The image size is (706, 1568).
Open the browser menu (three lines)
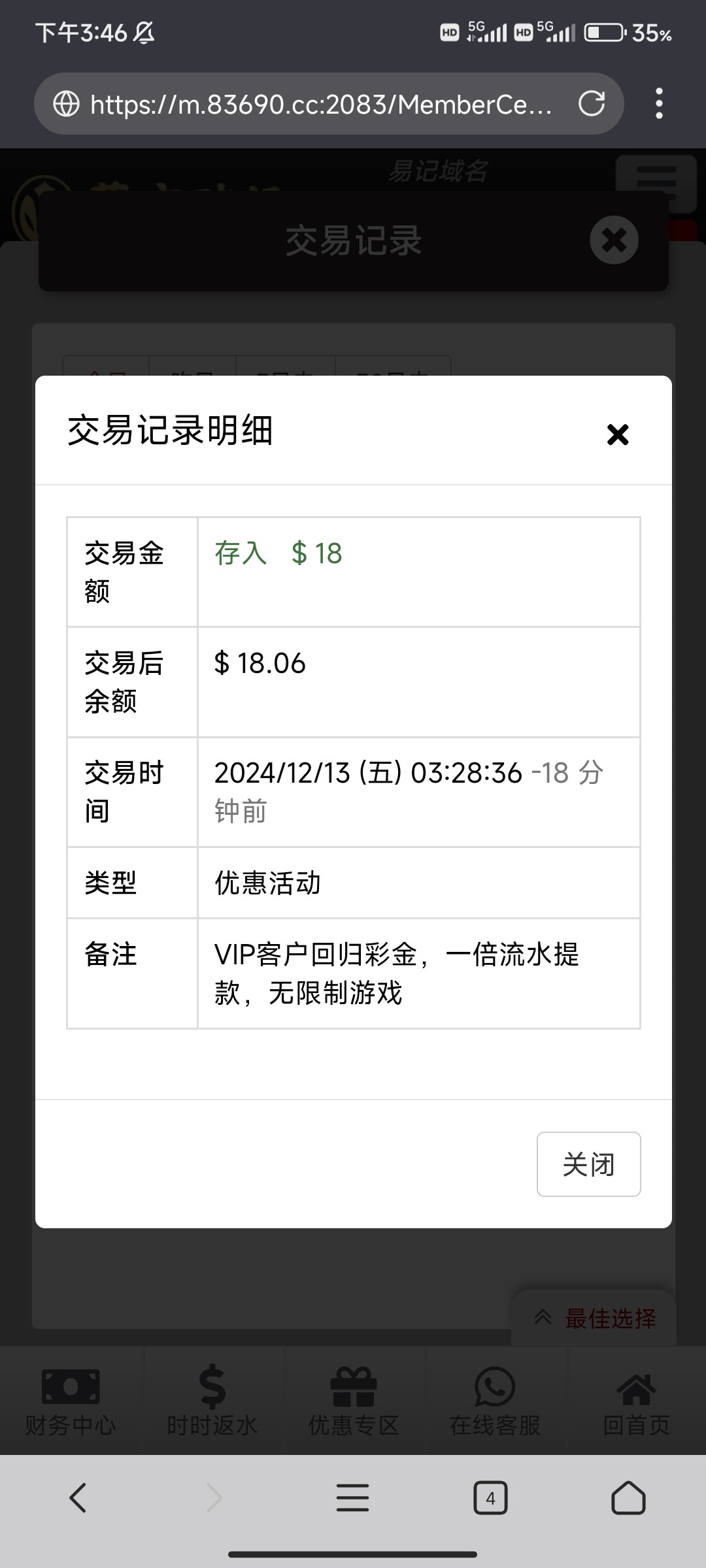tap(352, 1497)
